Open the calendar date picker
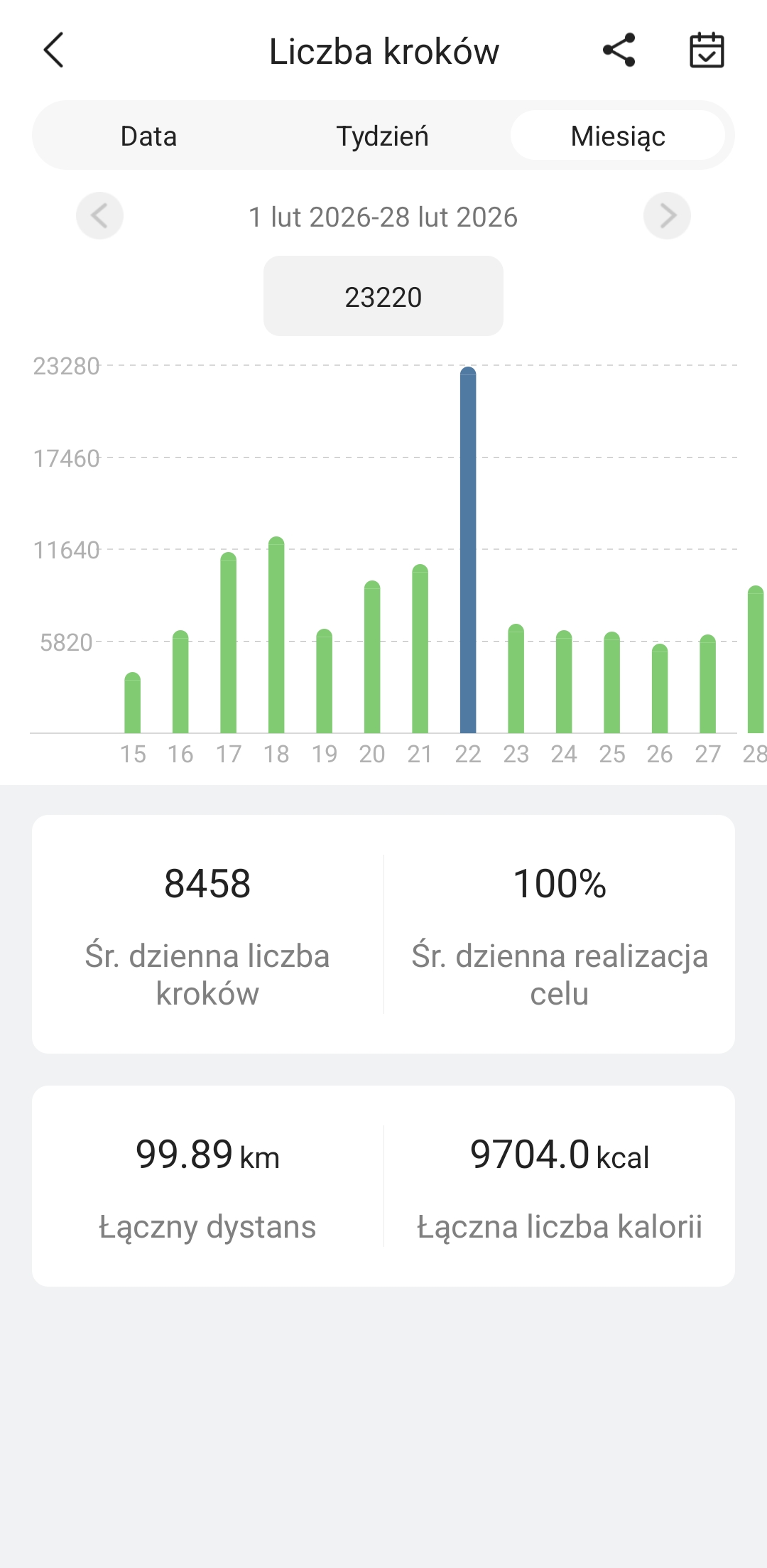Viewport: 767px width, 1568px height. (x=707, y=50)
